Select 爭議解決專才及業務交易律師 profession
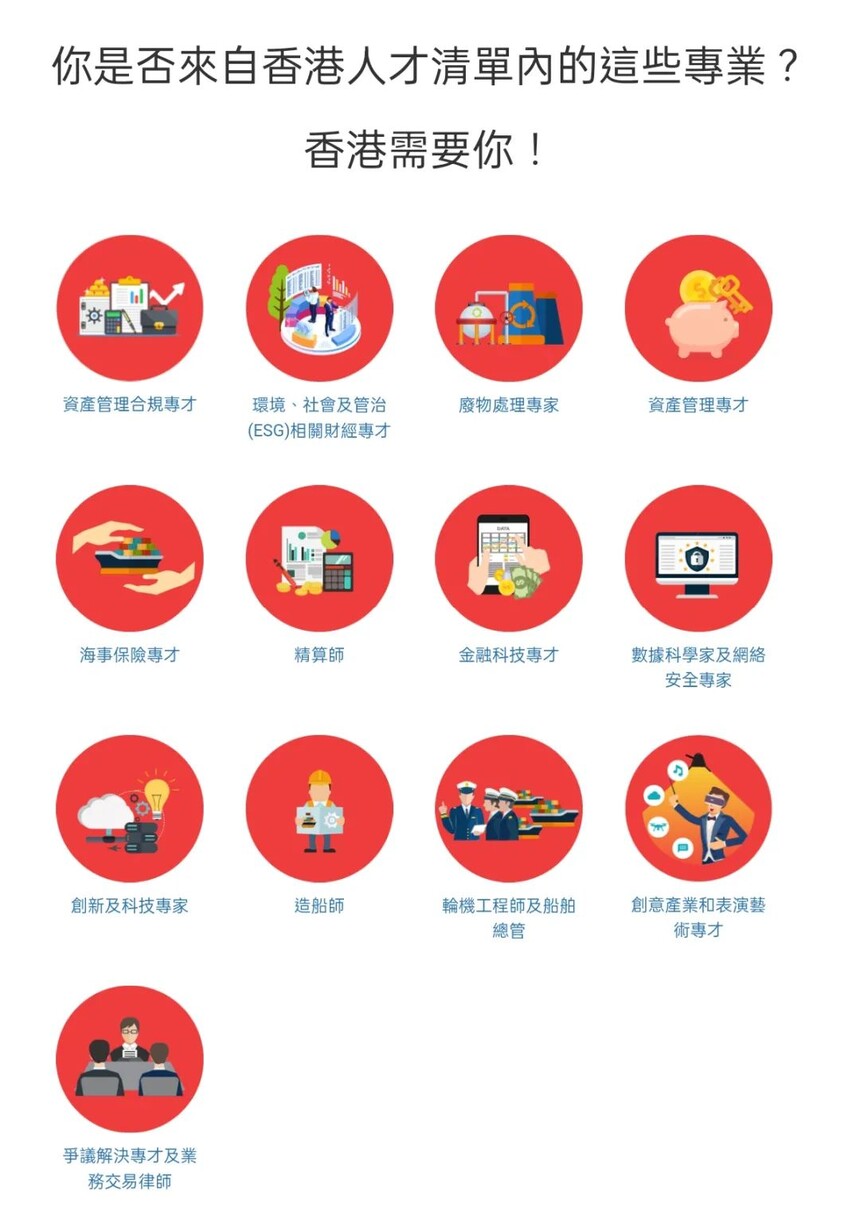Image resolution: width=860 pixels, height=1215 pixels. pyautogui.click(x=129, y=1058)
